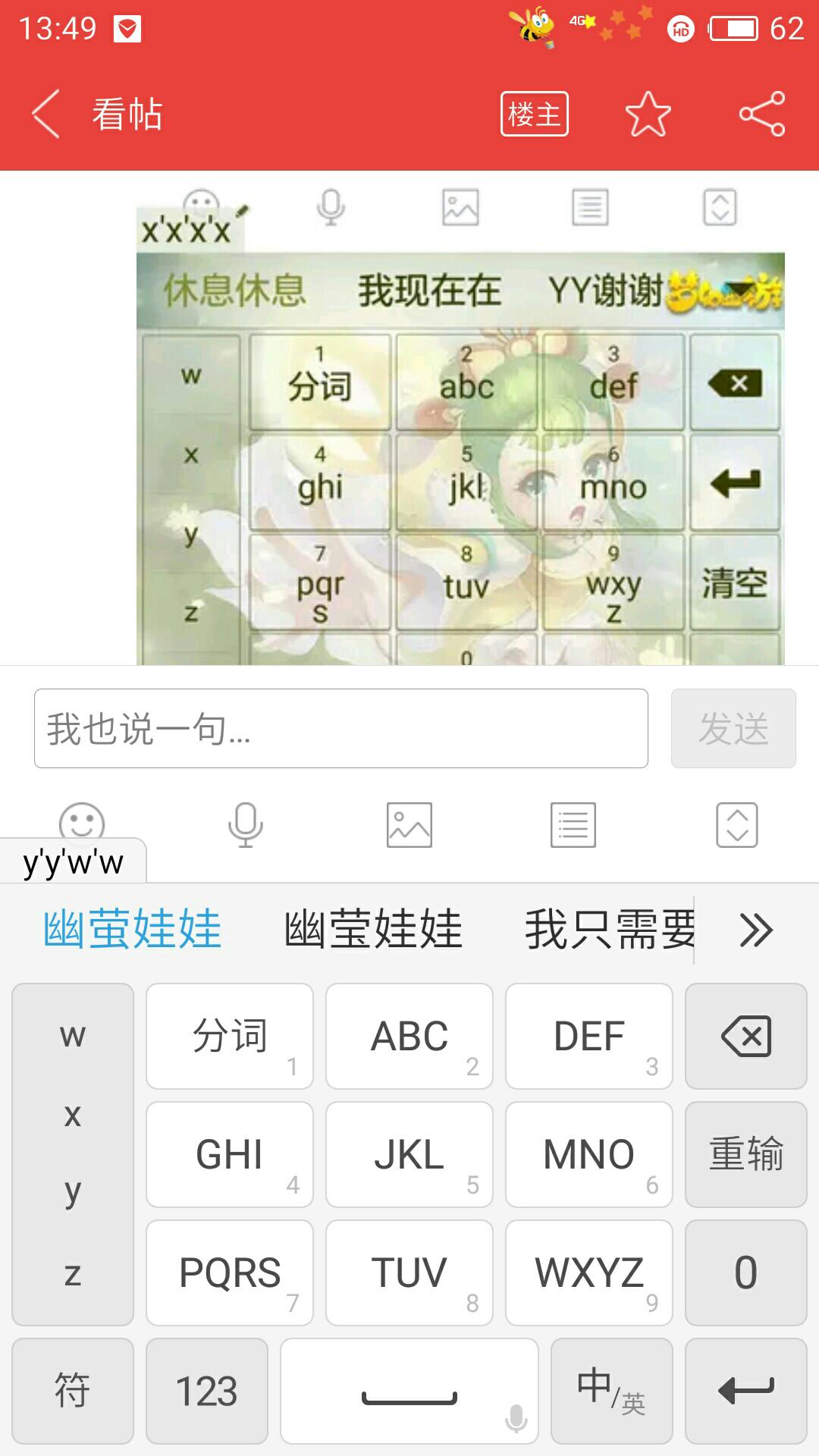Image resolution: width=819 pixels, height=1456 pixels.
Task: Open the 符 symbols keyboard
Action: [x=73, y=1391]
